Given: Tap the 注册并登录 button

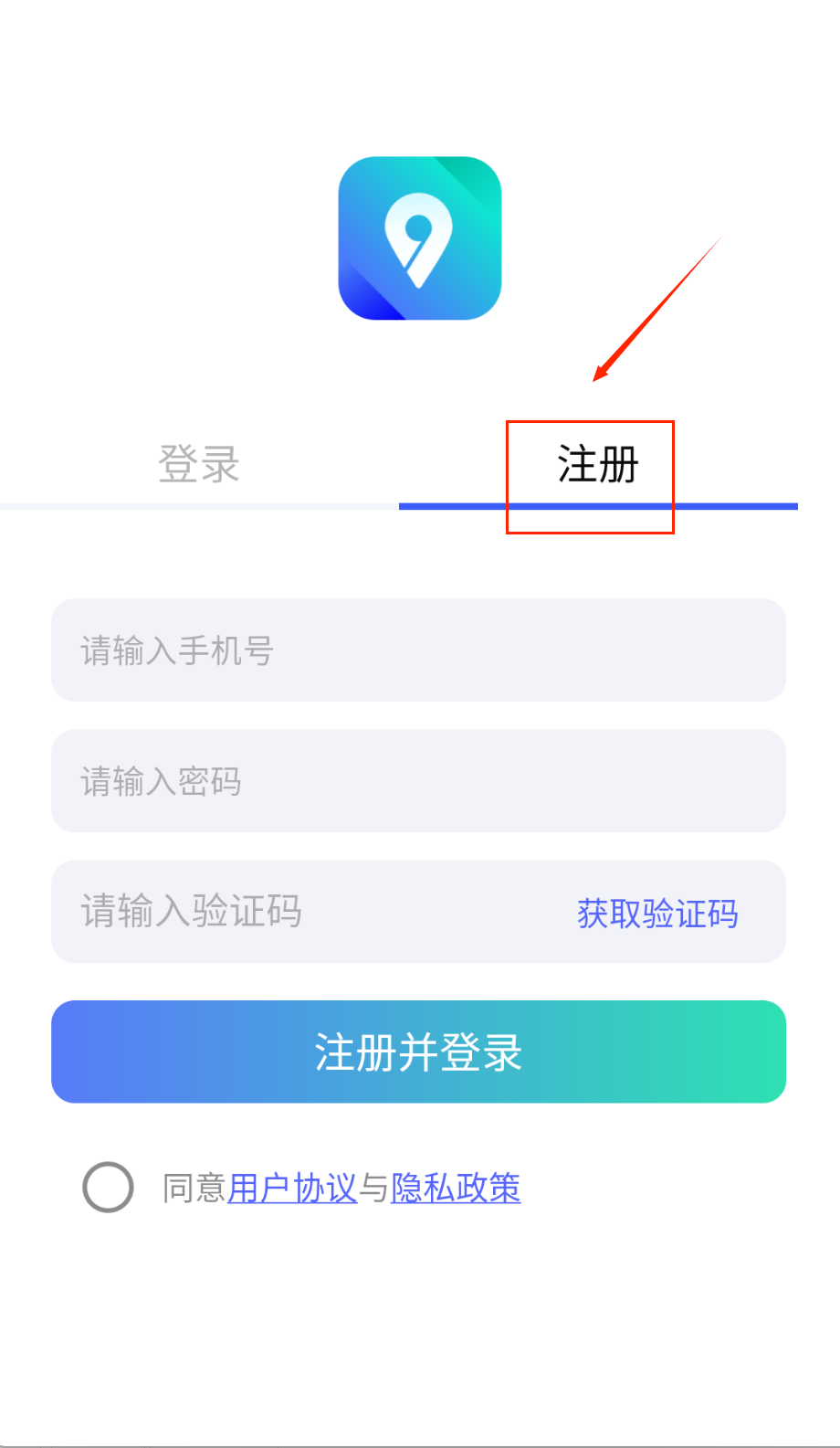Looking at the screenshot, I should 418,1052.
